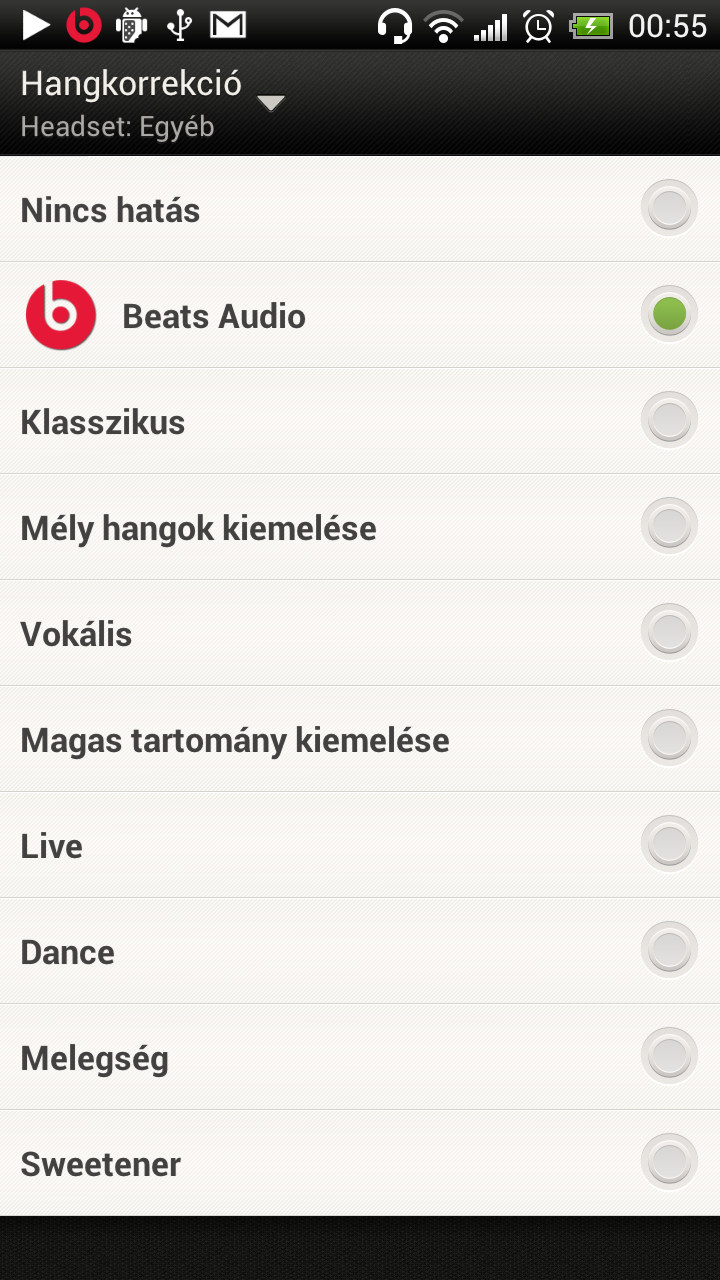Activate the Dance preset
The height and width of the screenshot is (1280, 720).
pos(668,951)
